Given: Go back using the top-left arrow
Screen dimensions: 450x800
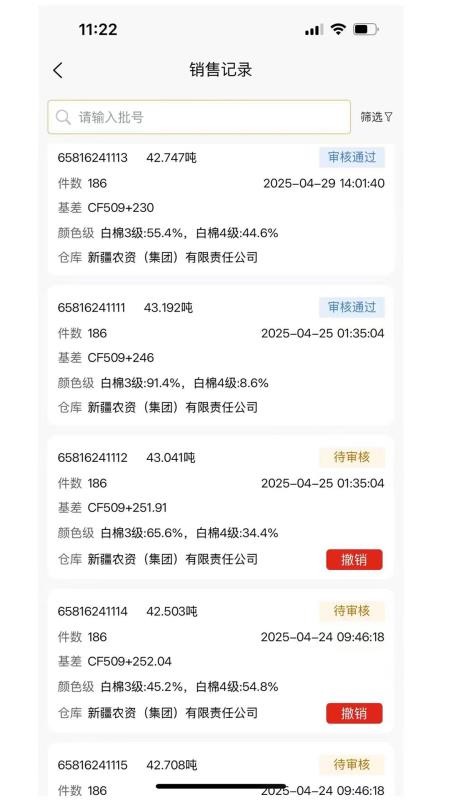Looking at the screenshot, I should click(x=58, y=70).
